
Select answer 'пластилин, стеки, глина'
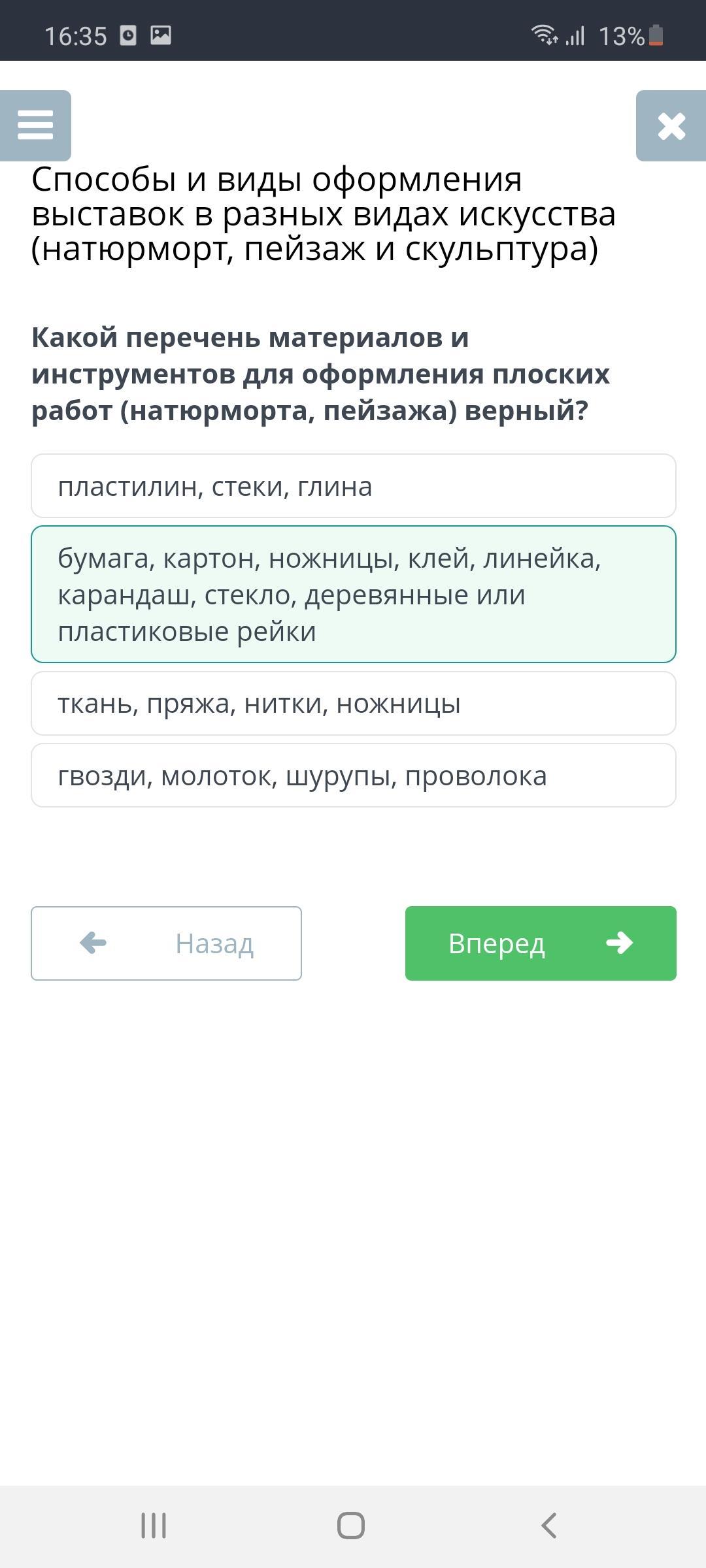(x=353, y=487)
